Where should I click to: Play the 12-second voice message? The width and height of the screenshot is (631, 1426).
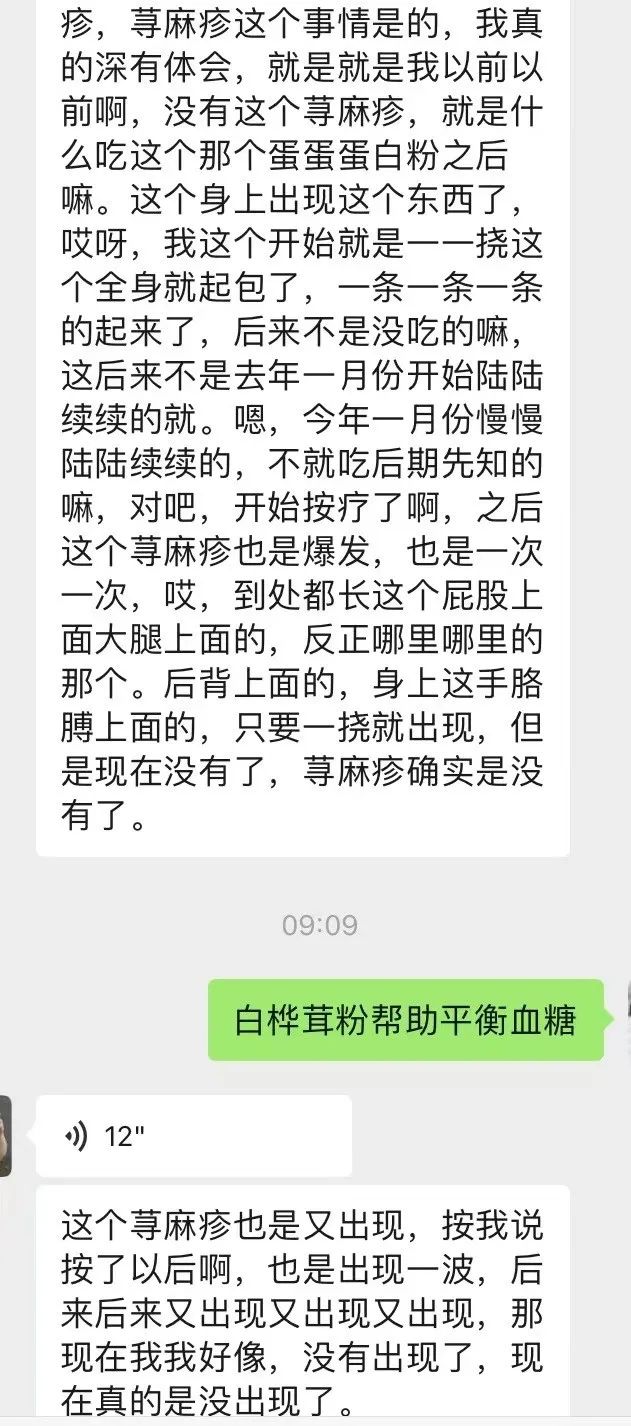pos(194,1136)
